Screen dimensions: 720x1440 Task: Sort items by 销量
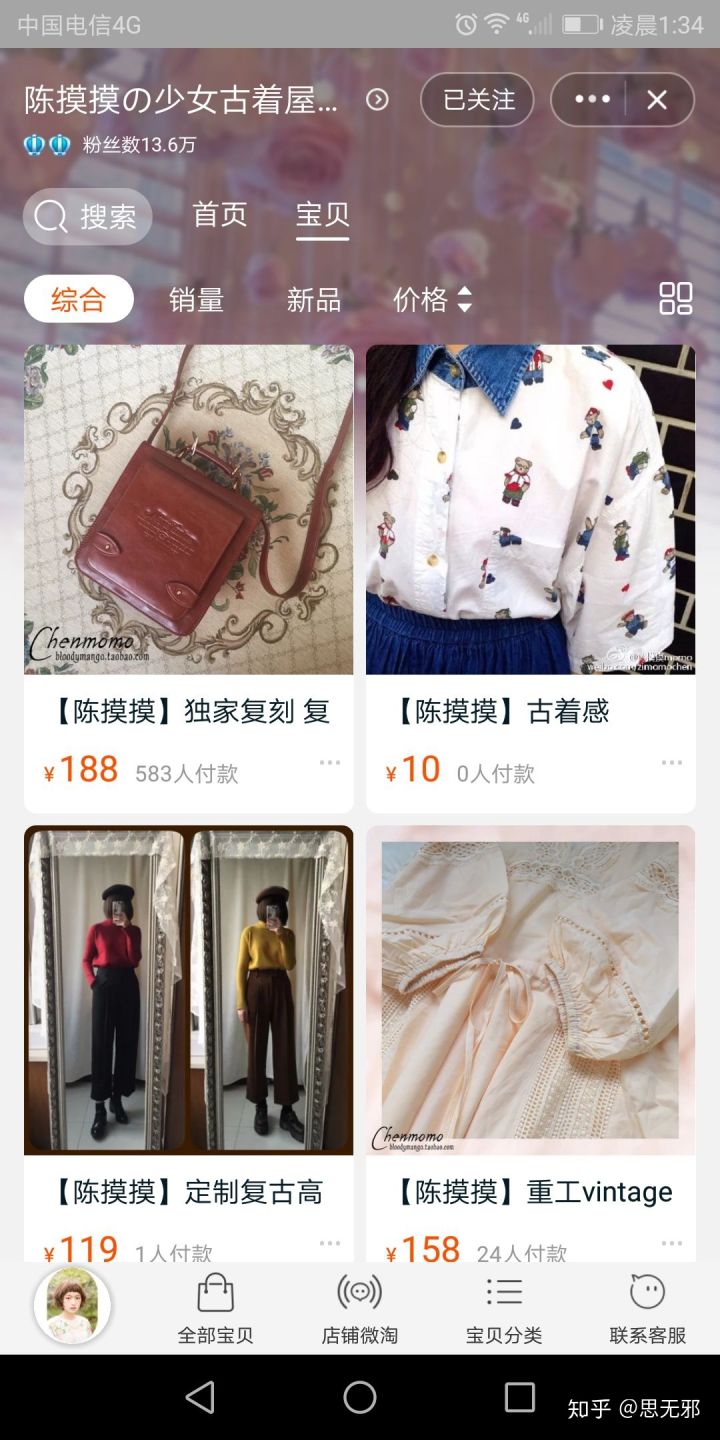(196, 299)
